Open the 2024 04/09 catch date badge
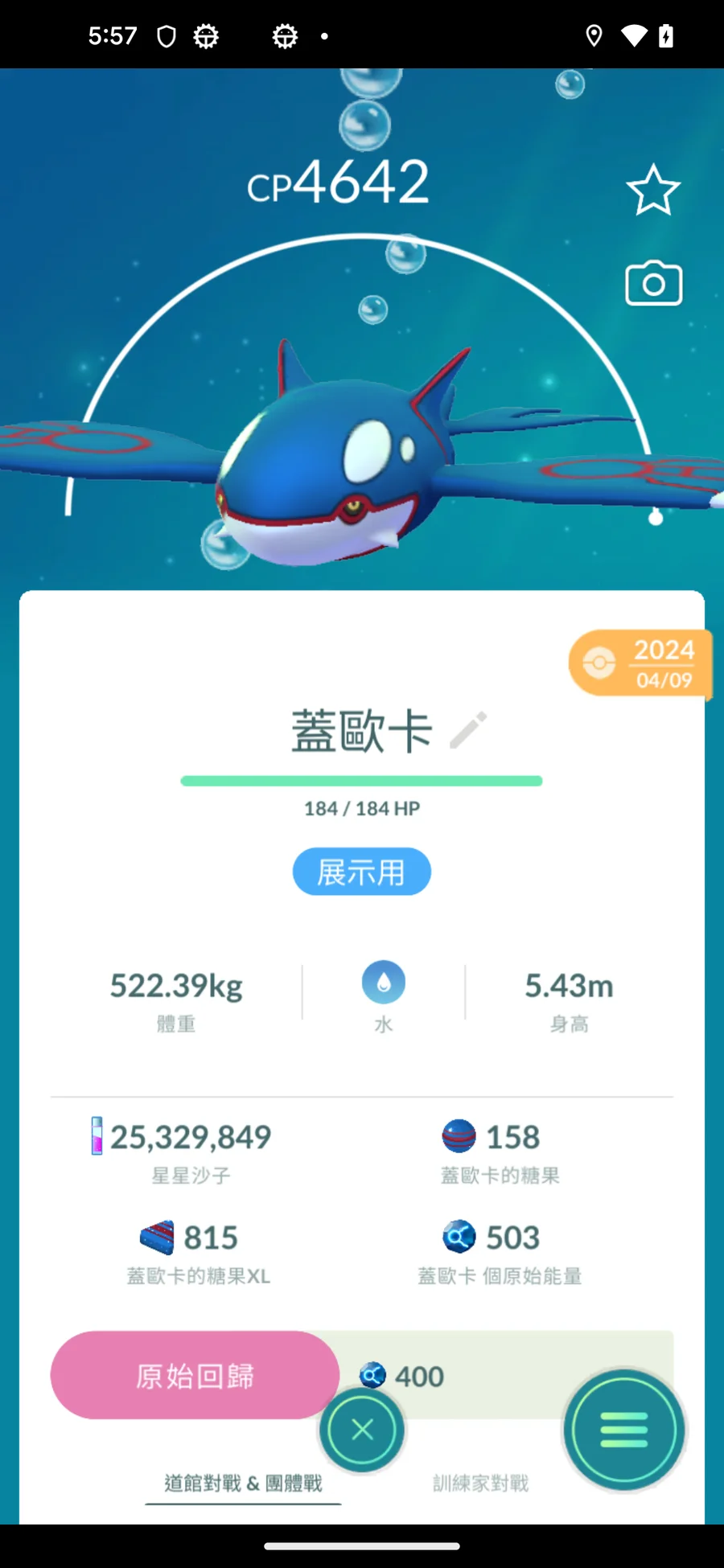Image resolution: width=724 pixels, height=1568 pixels. pyautogui.click(x=641, y=663)
